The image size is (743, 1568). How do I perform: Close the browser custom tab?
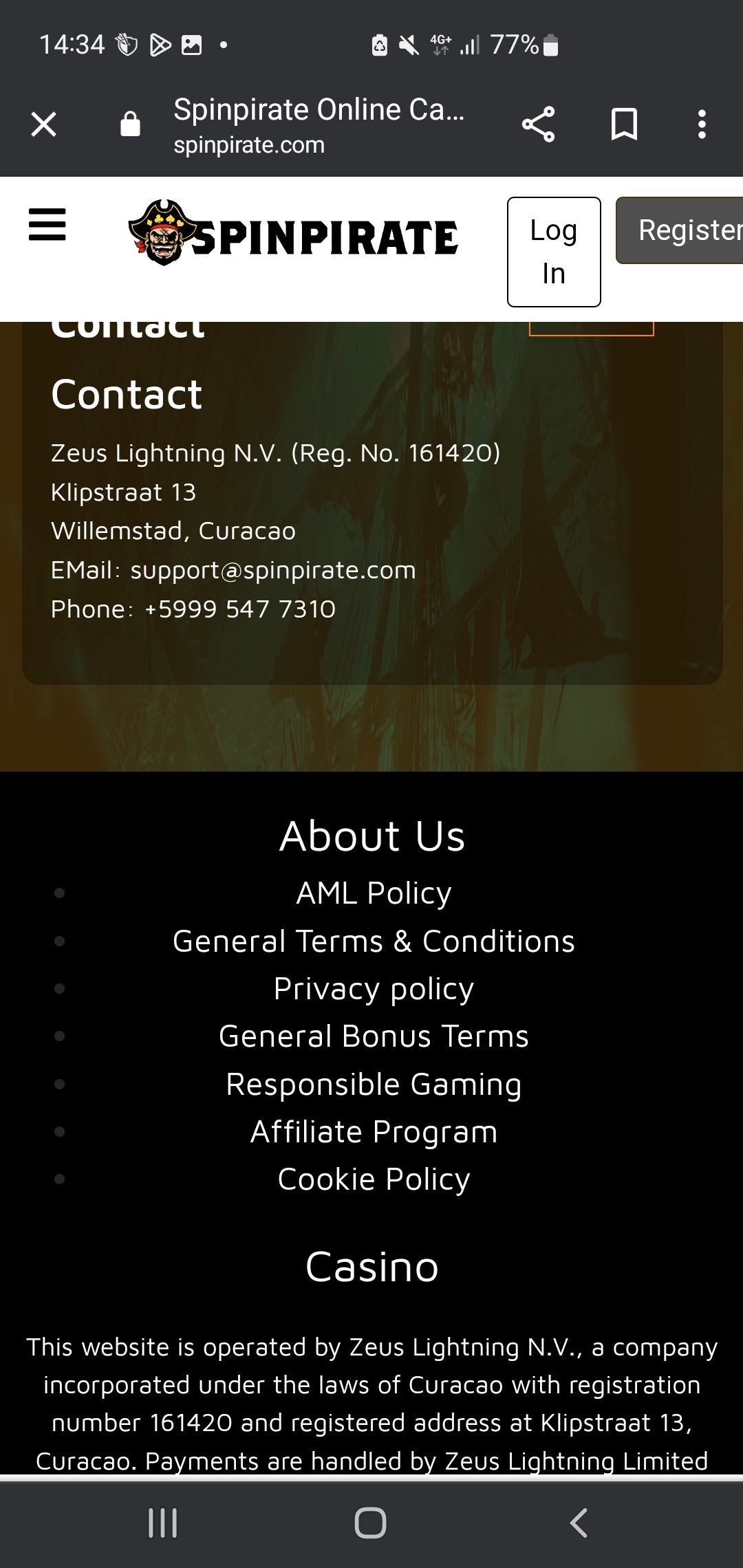[x=44, y=124]
